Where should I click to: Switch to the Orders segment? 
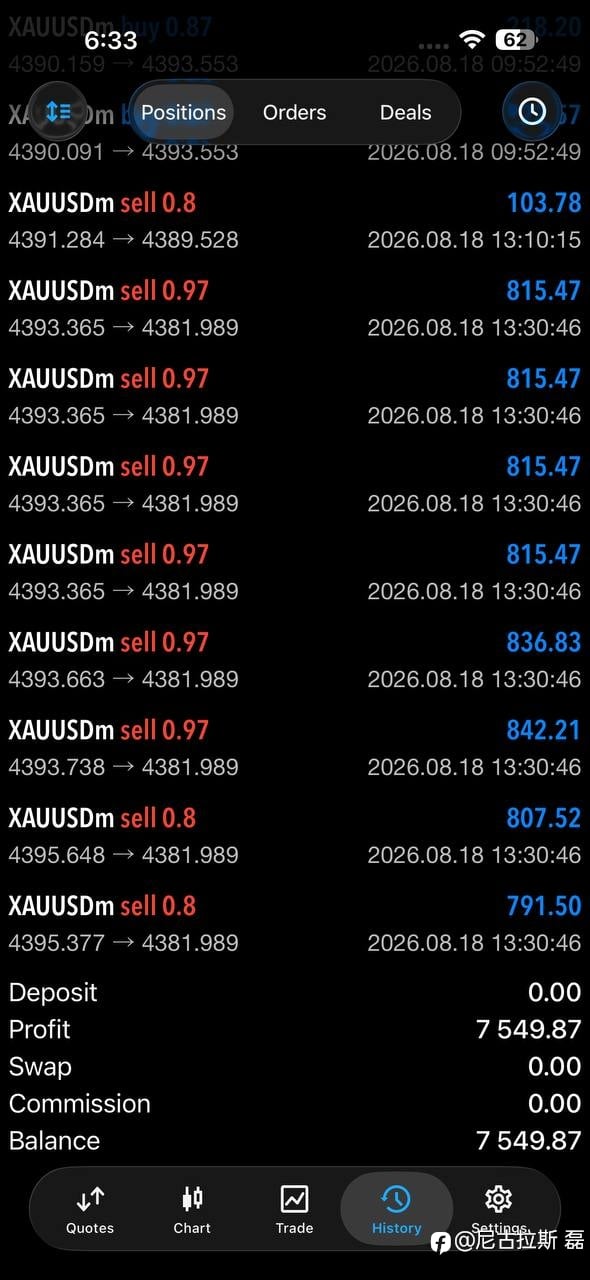click(294, 112)
